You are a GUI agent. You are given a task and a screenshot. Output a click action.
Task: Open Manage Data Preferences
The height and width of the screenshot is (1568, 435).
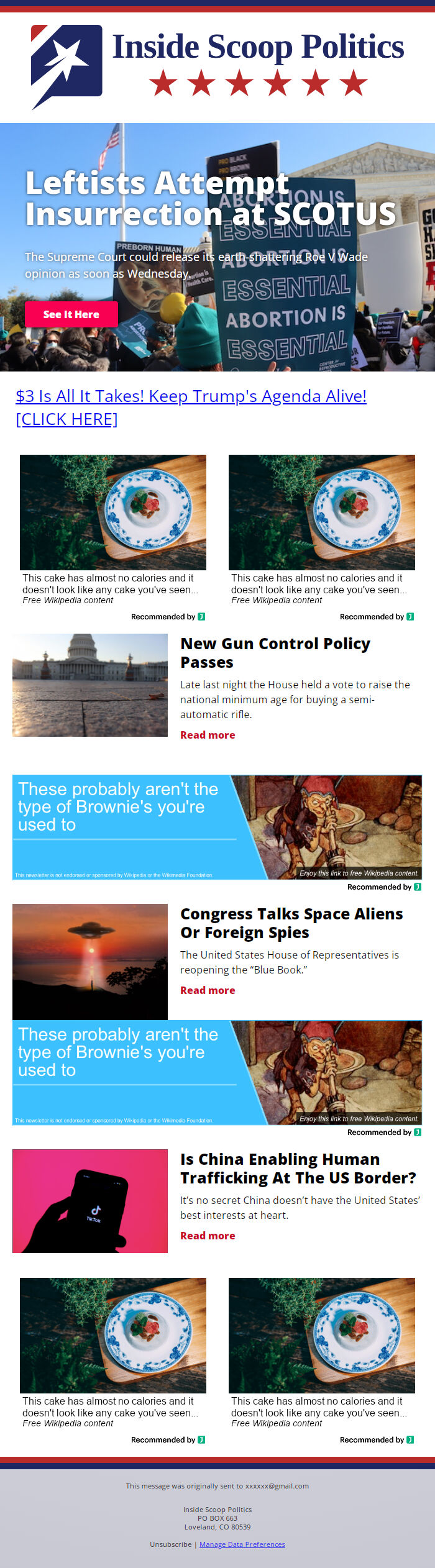242,1544
